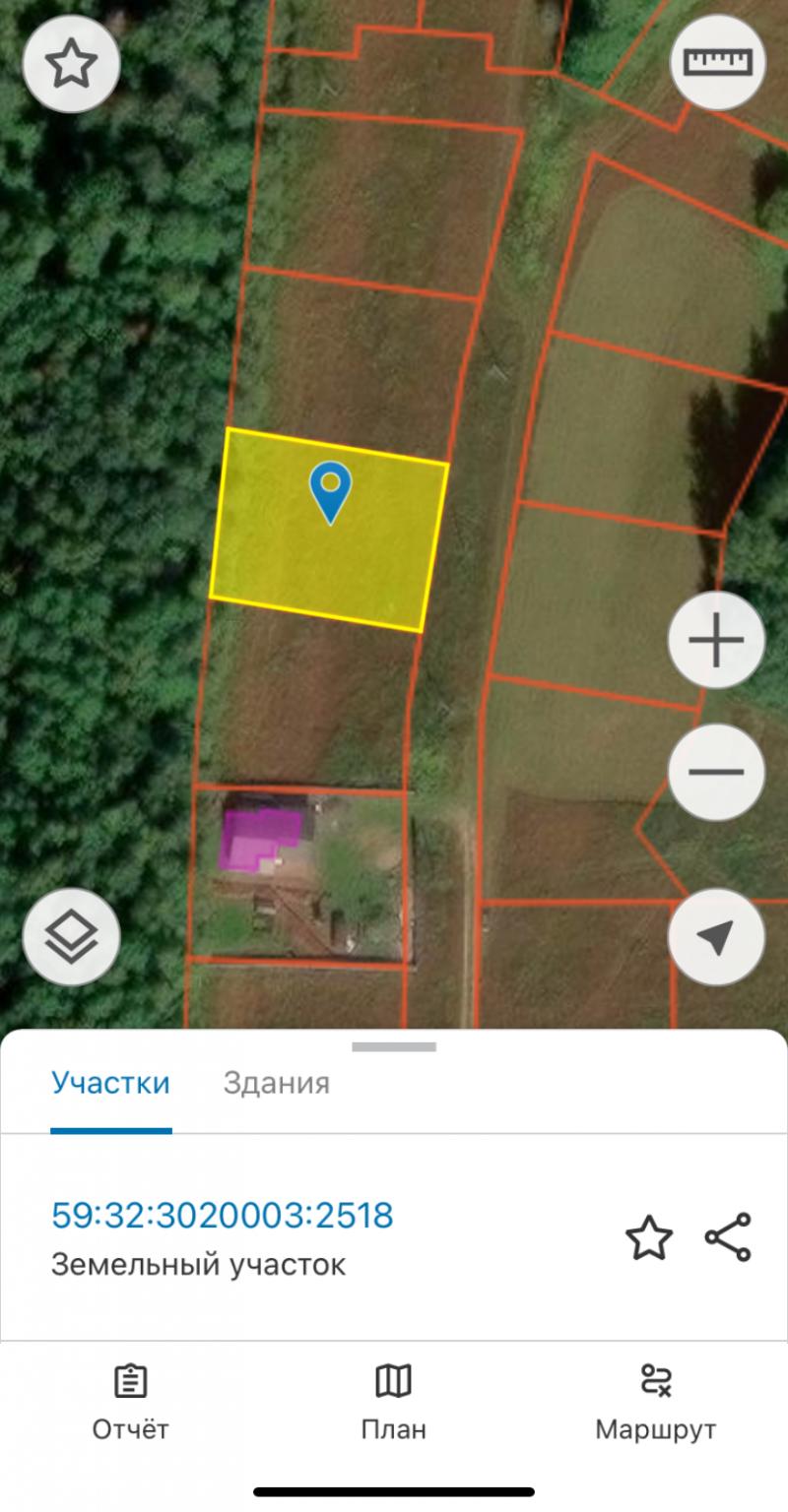
Task: Center map on my location arrow
Action: [x=716, y=937]
